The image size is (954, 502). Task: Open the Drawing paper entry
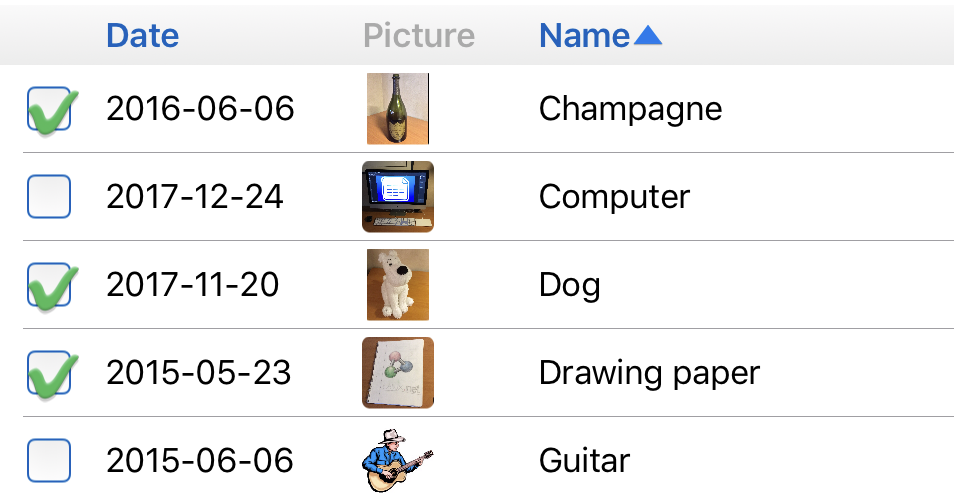point(649,373)
